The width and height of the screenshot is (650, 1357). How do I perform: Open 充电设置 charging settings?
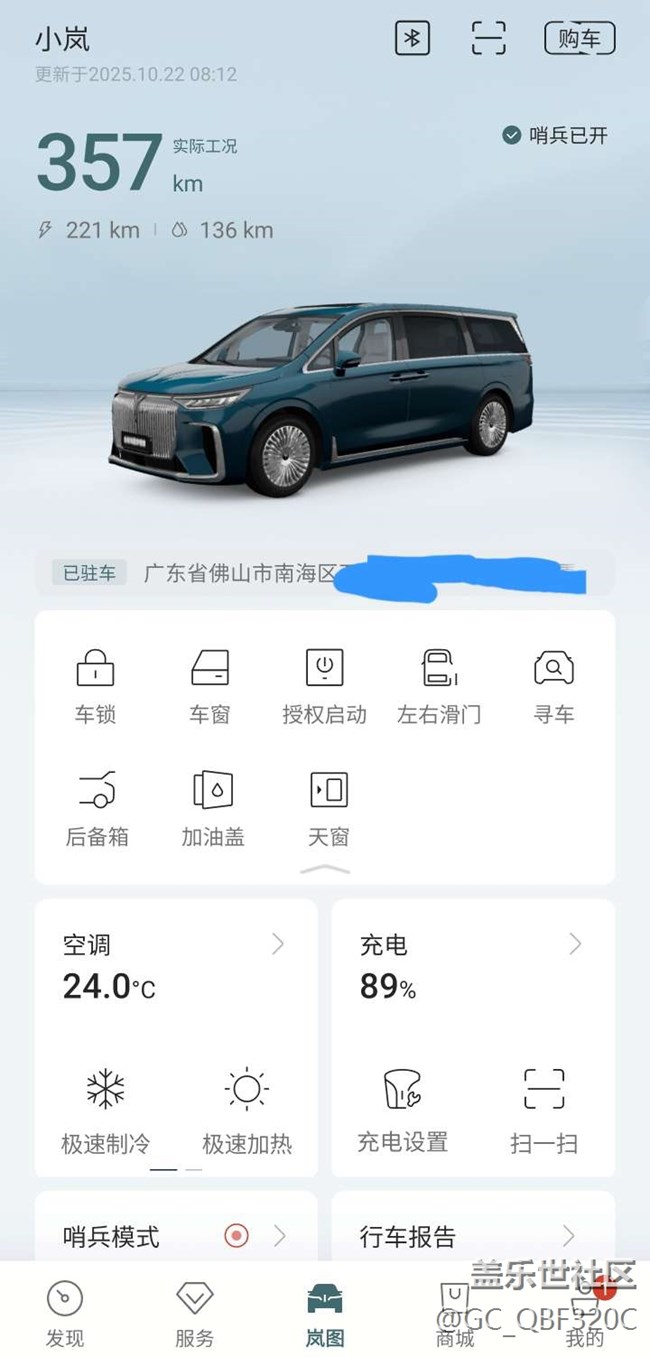pos(402,1110)
